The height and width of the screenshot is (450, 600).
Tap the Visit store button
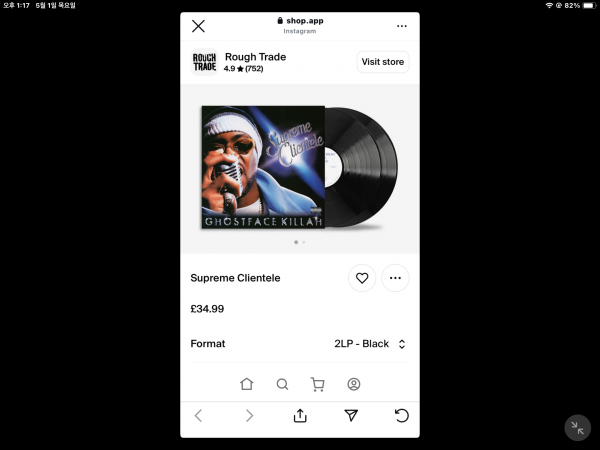point(383,62)
